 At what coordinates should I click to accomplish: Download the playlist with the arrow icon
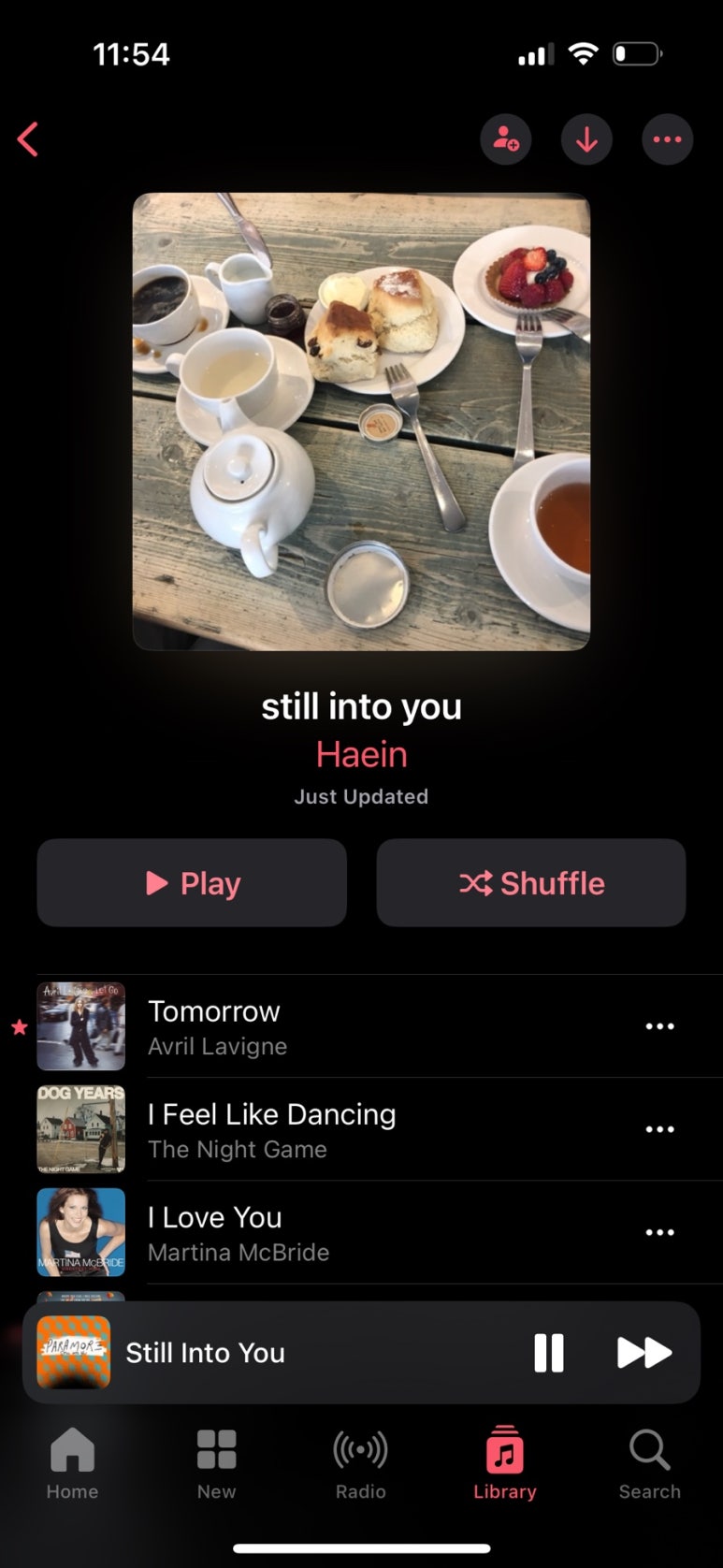(586, 140)
